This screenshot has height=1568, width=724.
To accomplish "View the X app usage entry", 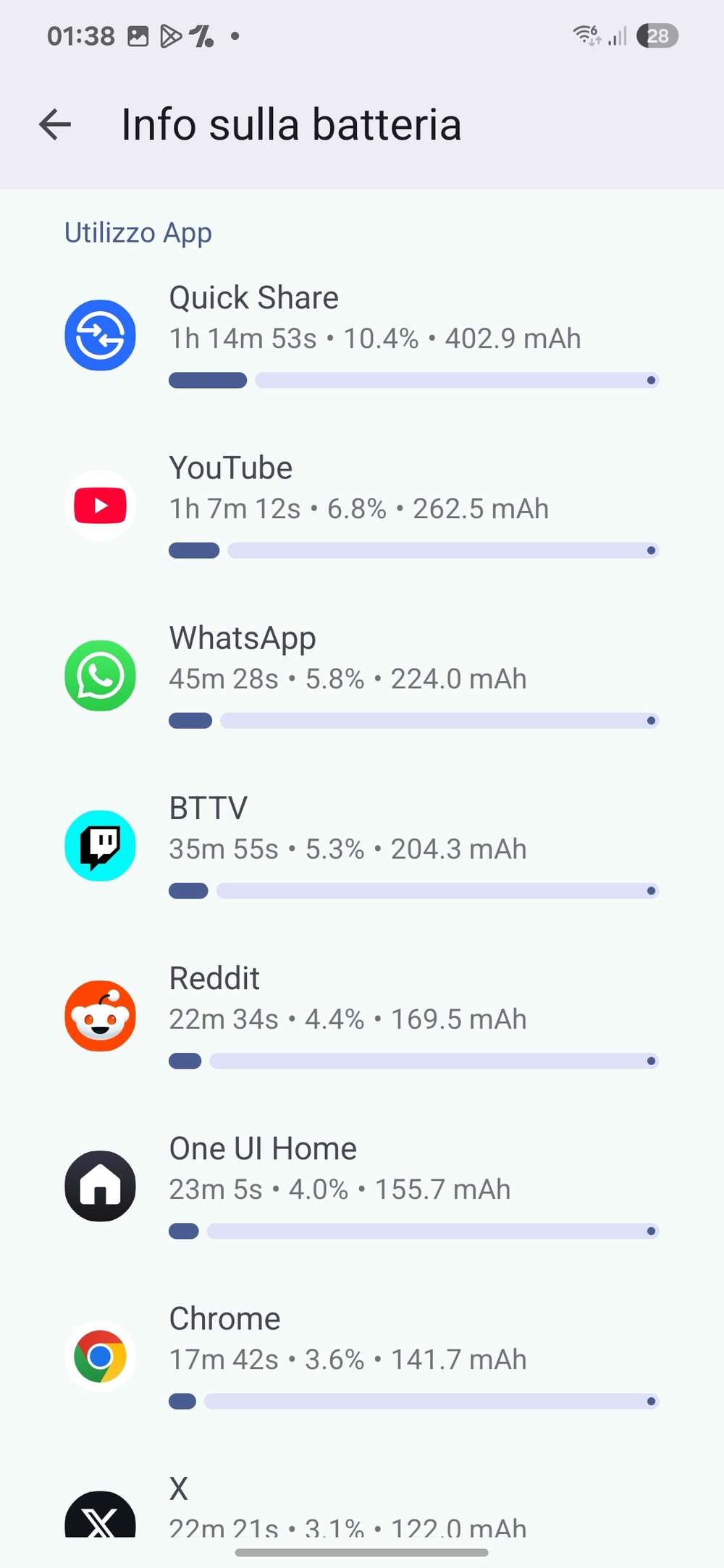I will coord(362,1509).
